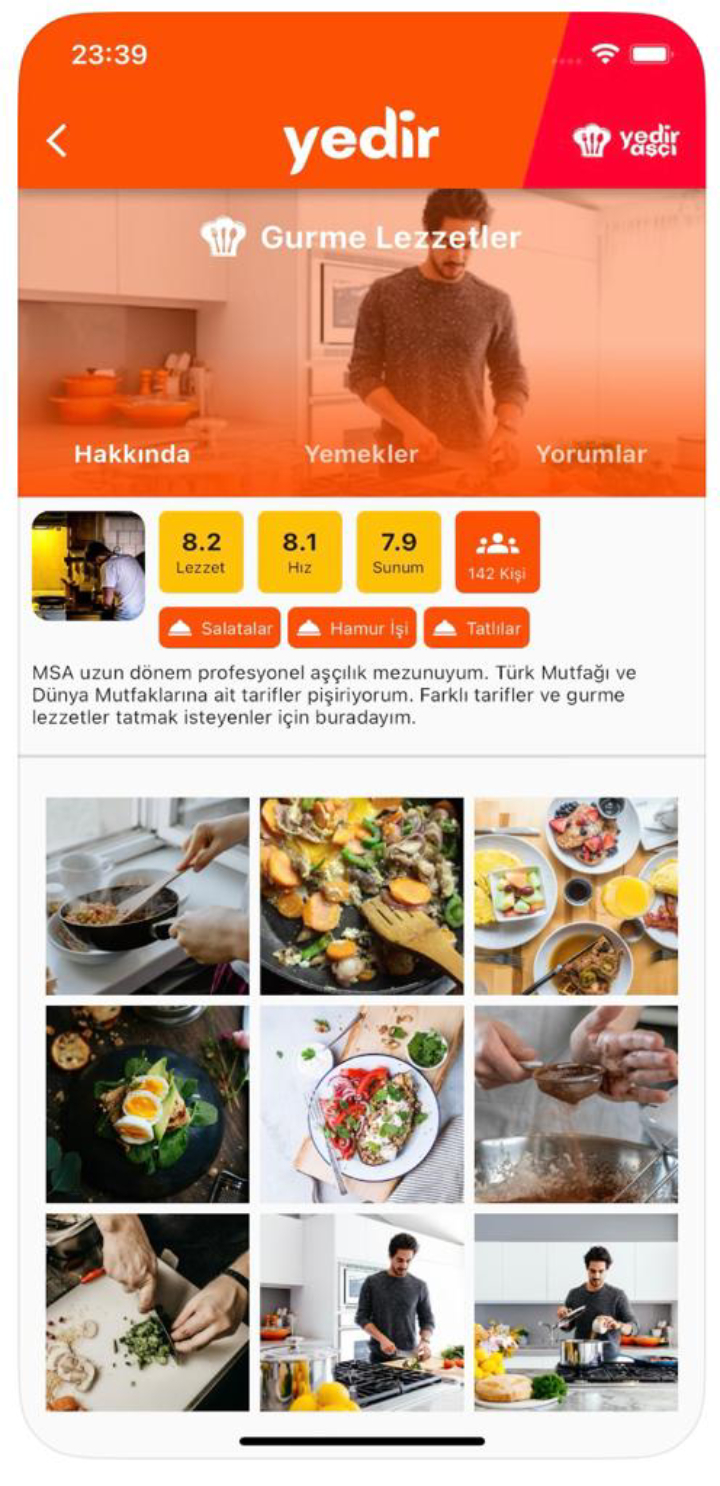720x1486 pixels.
Task: Select the Hamur İşi chip
Action: (x=353, y=628)
